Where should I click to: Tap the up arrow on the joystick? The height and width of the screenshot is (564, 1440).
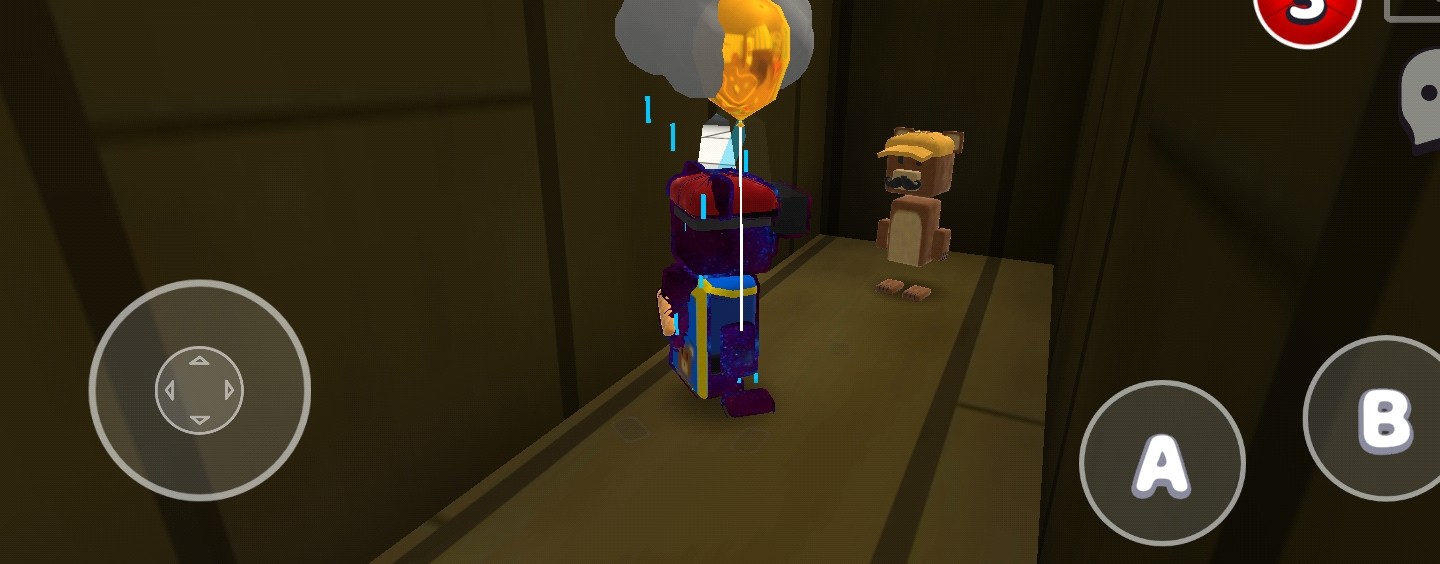199,360
